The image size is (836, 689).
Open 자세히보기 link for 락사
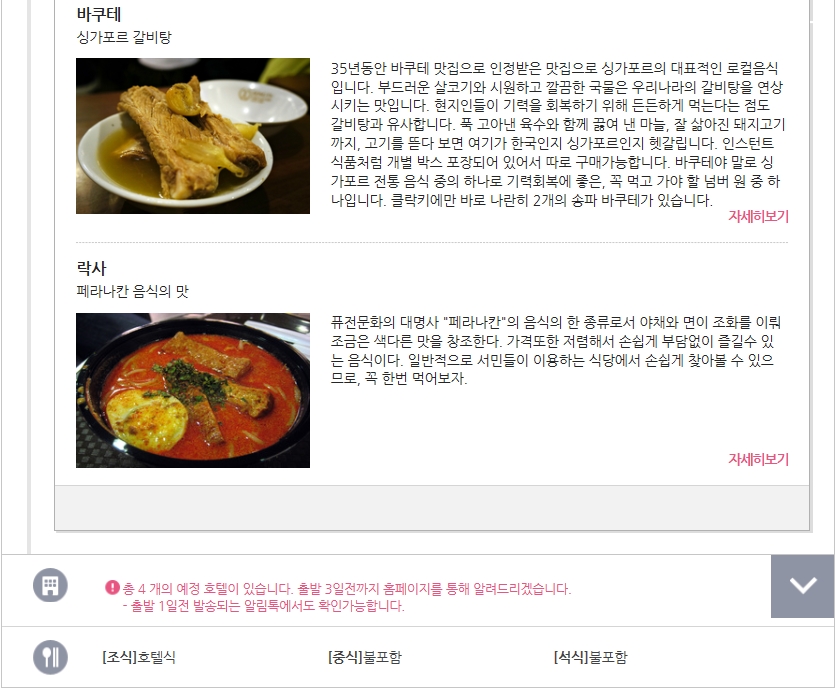pos(758,460)
